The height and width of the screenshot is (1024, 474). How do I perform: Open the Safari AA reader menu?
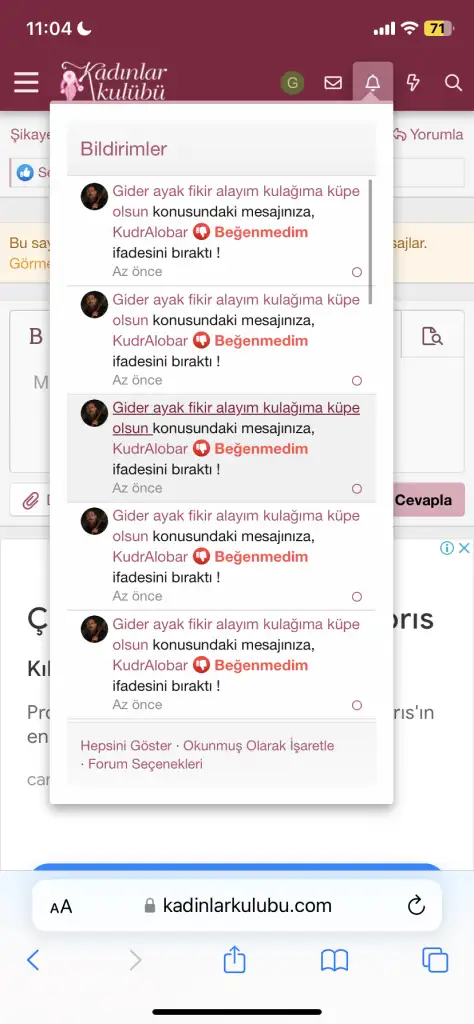(x=61, y=906)
